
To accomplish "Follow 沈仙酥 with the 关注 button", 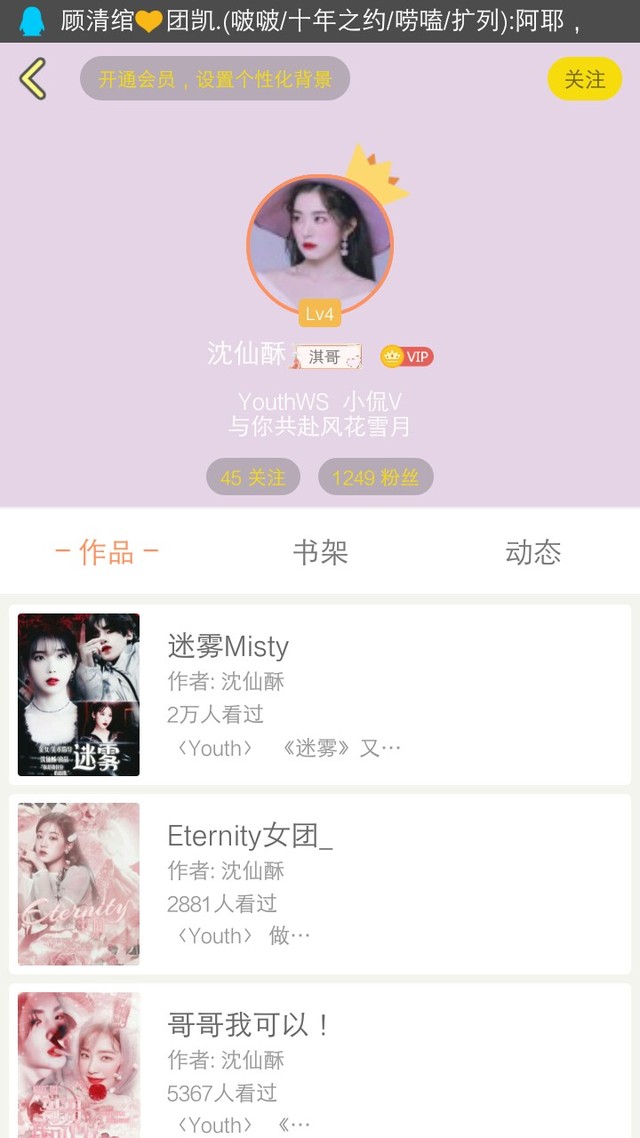I will [584, 79].
